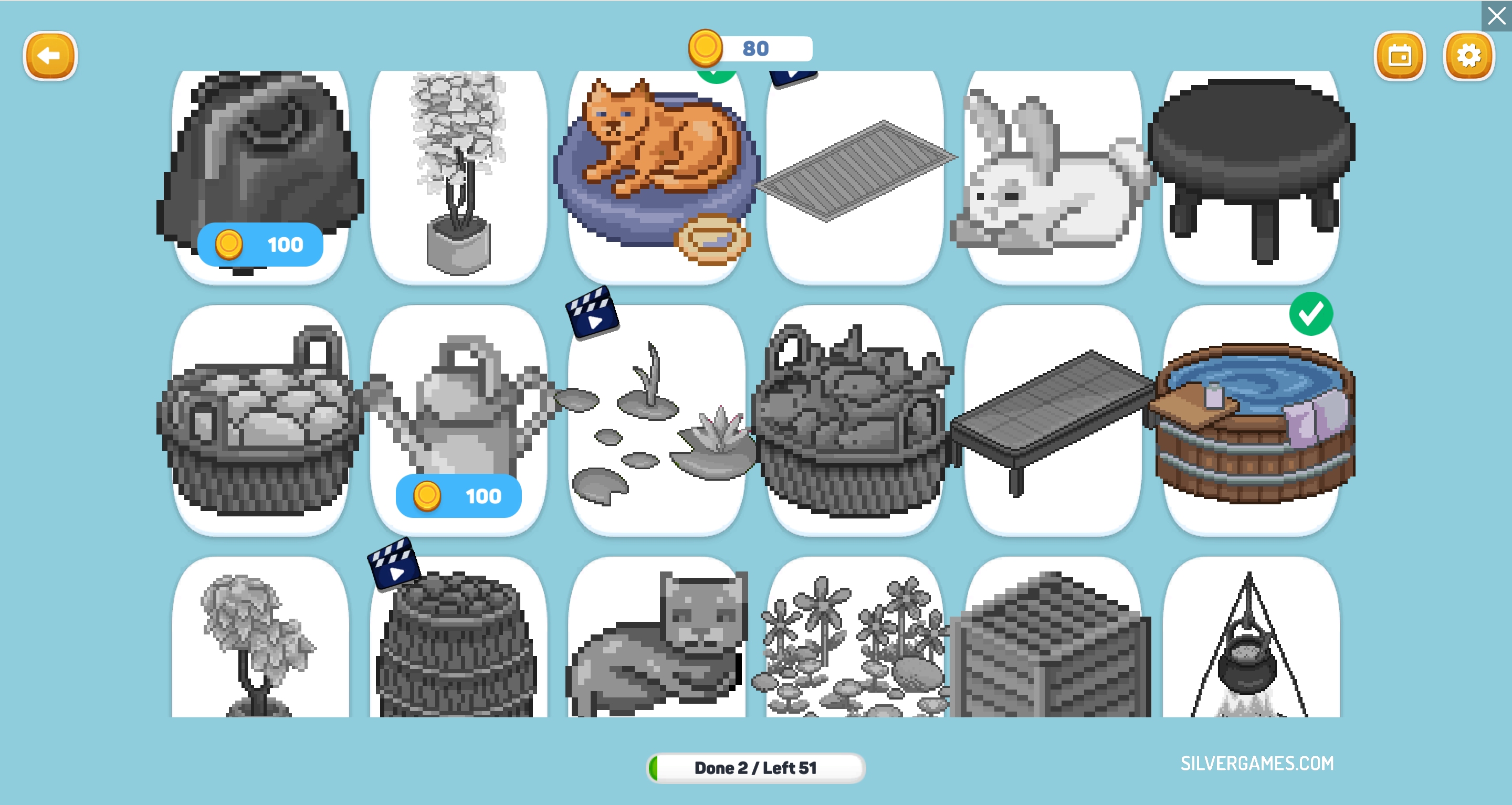Unlock the watering can for 100 coins

point(458,496)
